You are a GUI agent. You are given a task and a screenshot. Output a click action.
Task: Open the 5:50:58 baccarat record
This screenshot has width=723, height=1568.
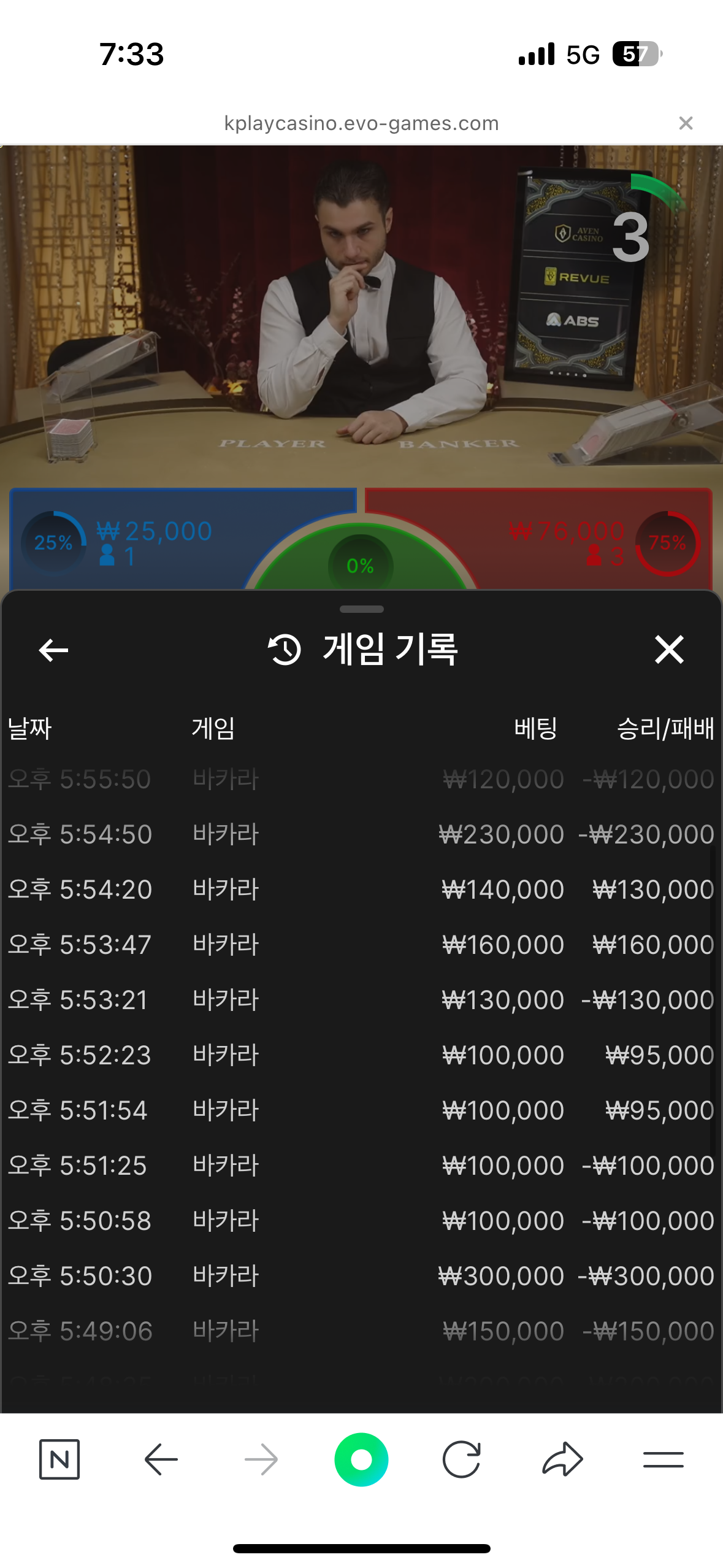[361, 1221]
